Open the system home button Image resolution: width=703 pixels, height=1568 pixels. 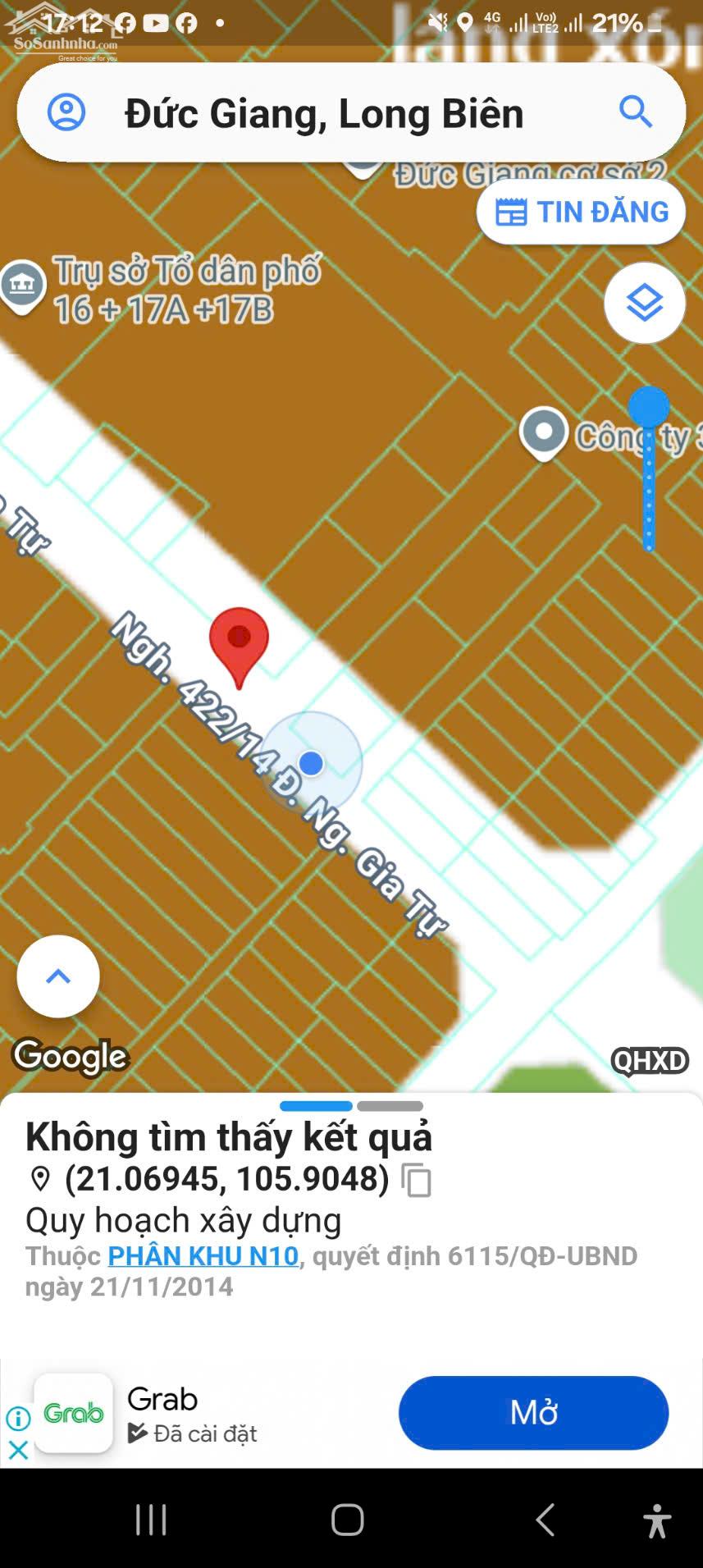pyautogui.click(x=348, y=1520)
